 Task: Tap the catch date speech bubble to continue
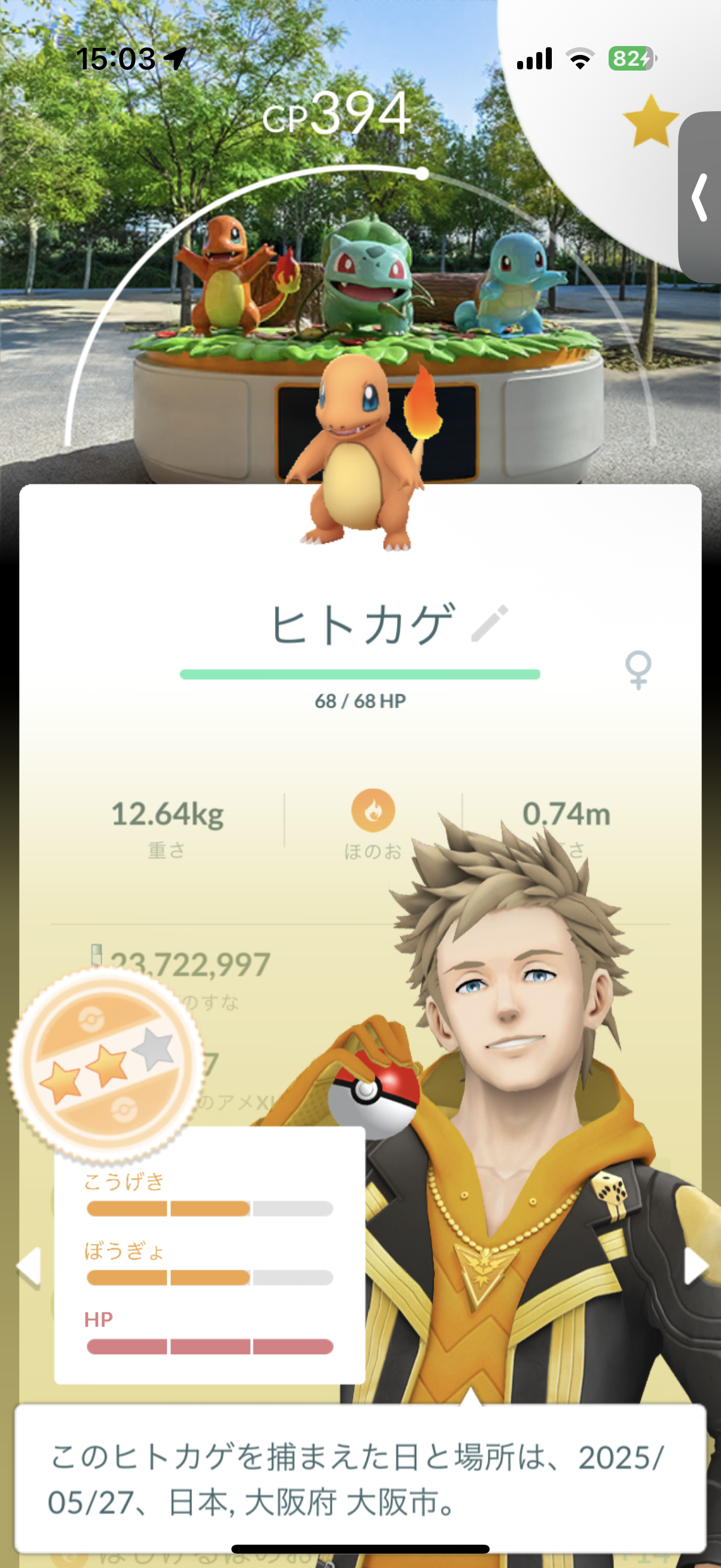[x=360, y=1478]
